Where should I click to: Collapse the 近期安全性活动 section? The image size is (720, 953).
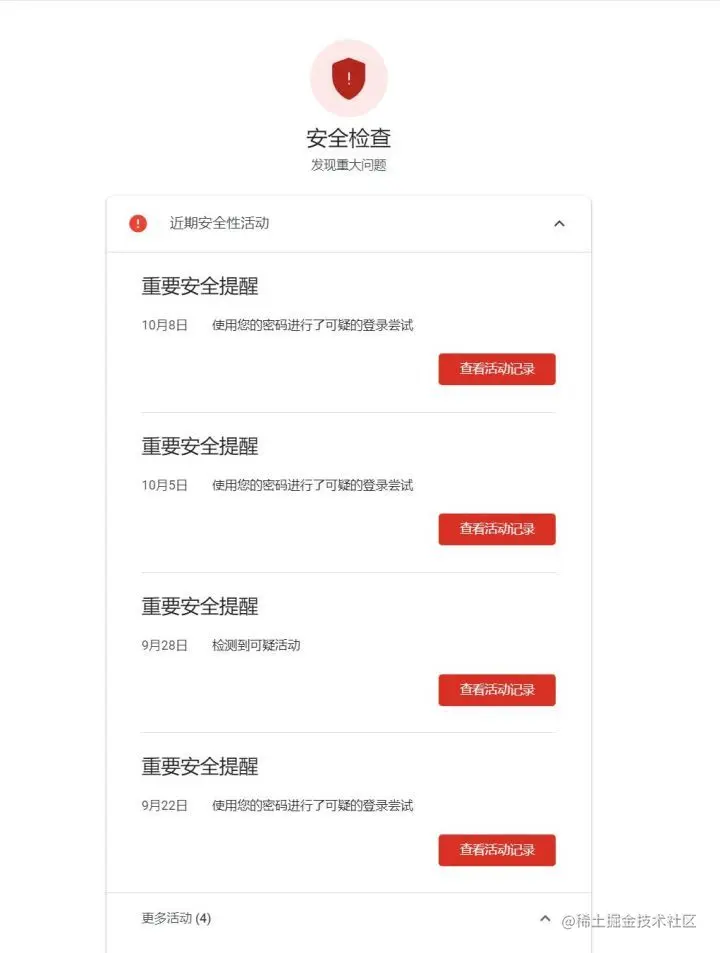click(559, 224)
